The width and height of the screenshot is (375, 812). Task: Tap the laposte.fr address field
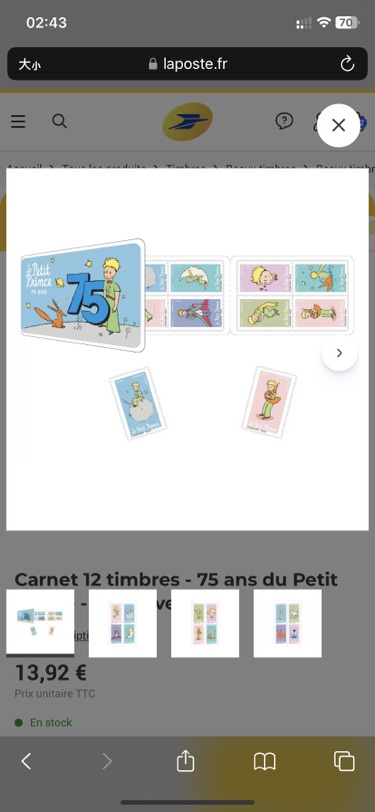pyautogui.click(x=188, y=64)
